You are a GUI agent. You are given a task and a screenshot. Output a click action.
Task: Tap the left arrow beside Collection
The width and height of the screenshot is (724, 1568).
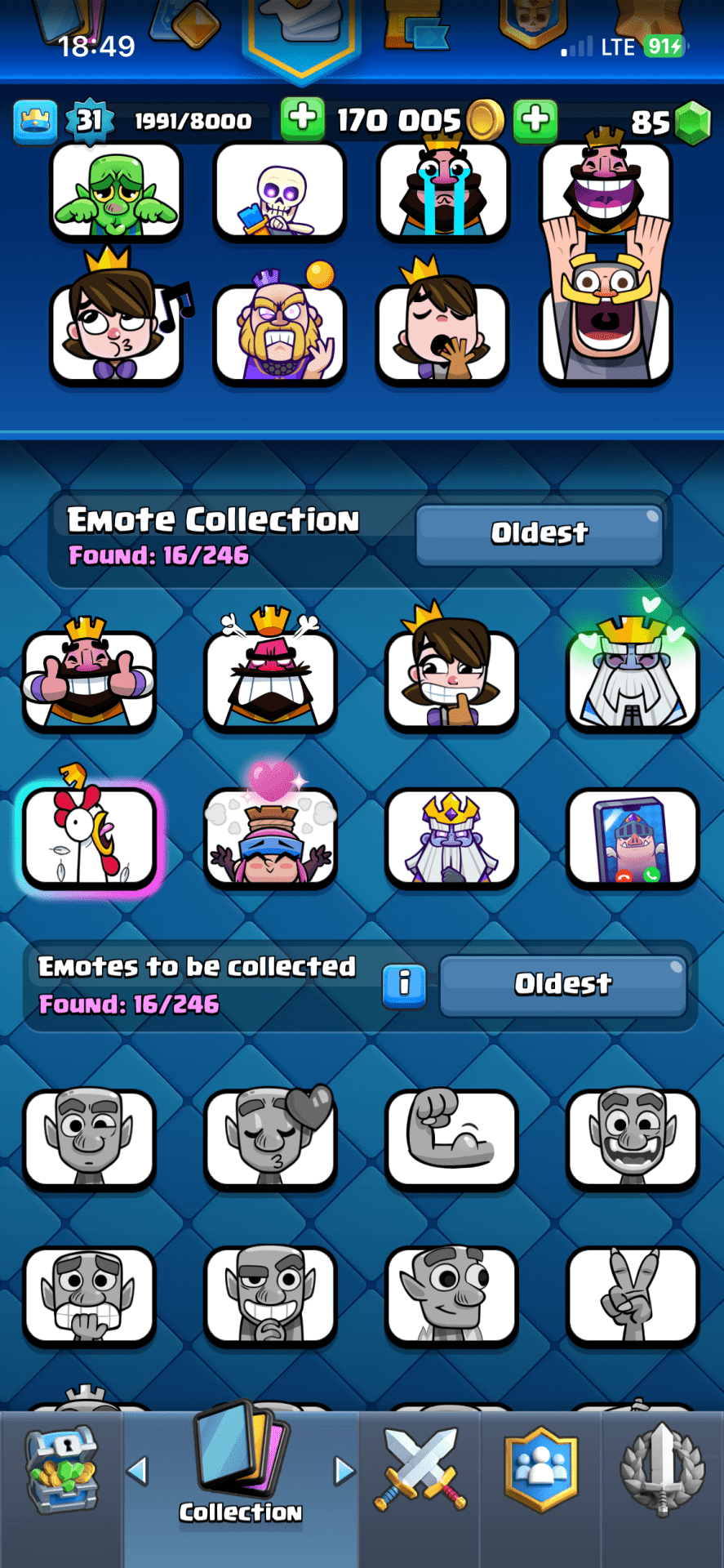[138, 1471]
